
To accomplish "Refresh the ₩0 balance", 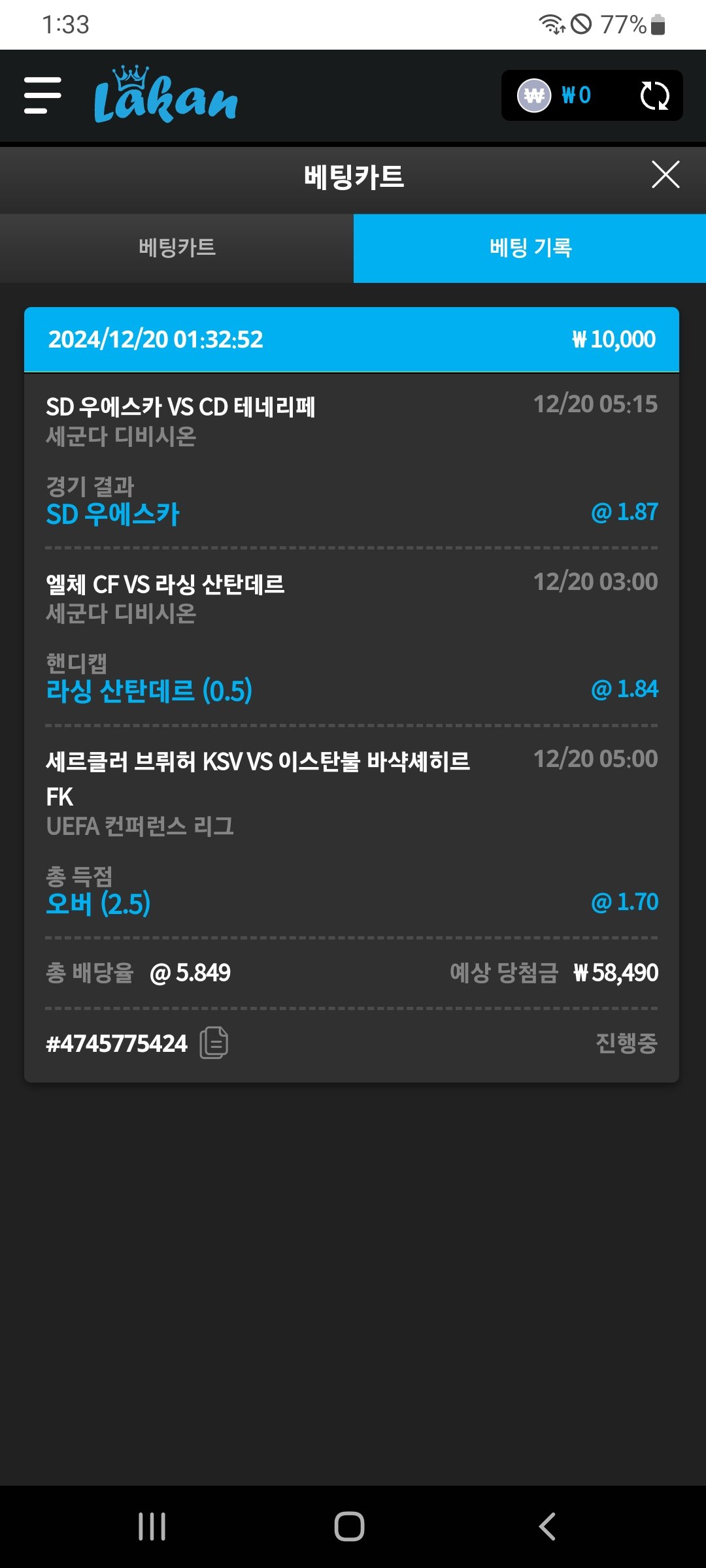I will pyautogui.click(x=654, y=95).
